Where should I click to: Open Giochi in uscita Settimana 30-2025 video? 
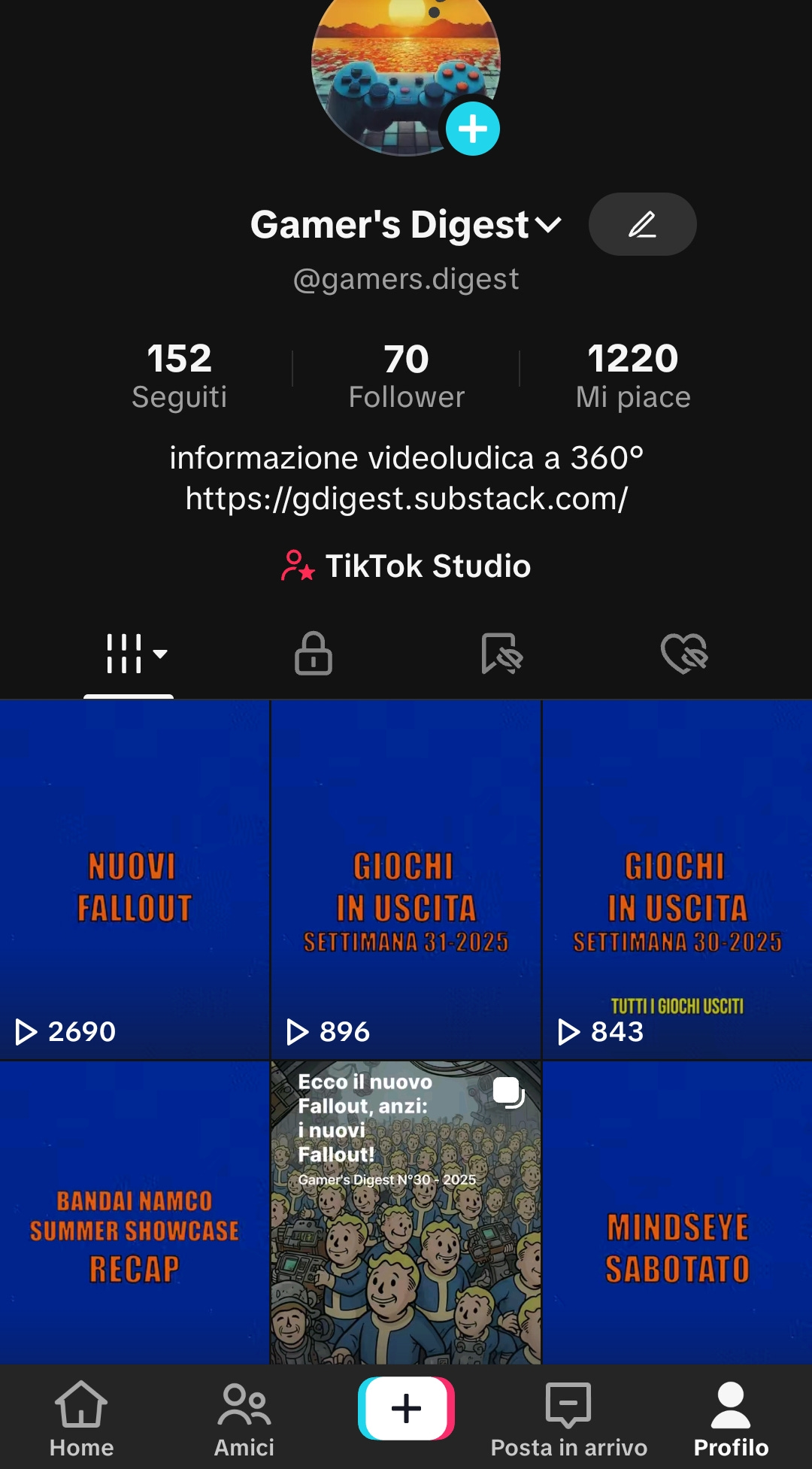click(677, 880)
